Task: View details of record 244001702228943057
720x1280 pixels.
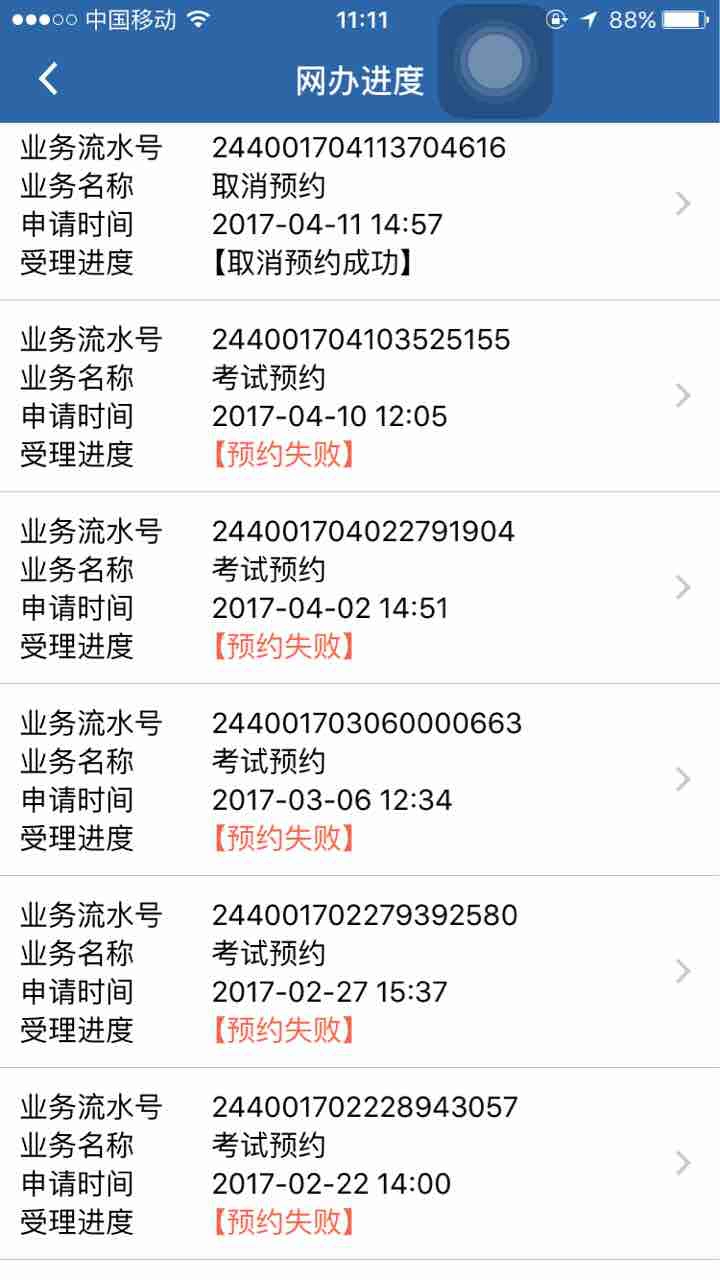Action: coord(360,1164)
